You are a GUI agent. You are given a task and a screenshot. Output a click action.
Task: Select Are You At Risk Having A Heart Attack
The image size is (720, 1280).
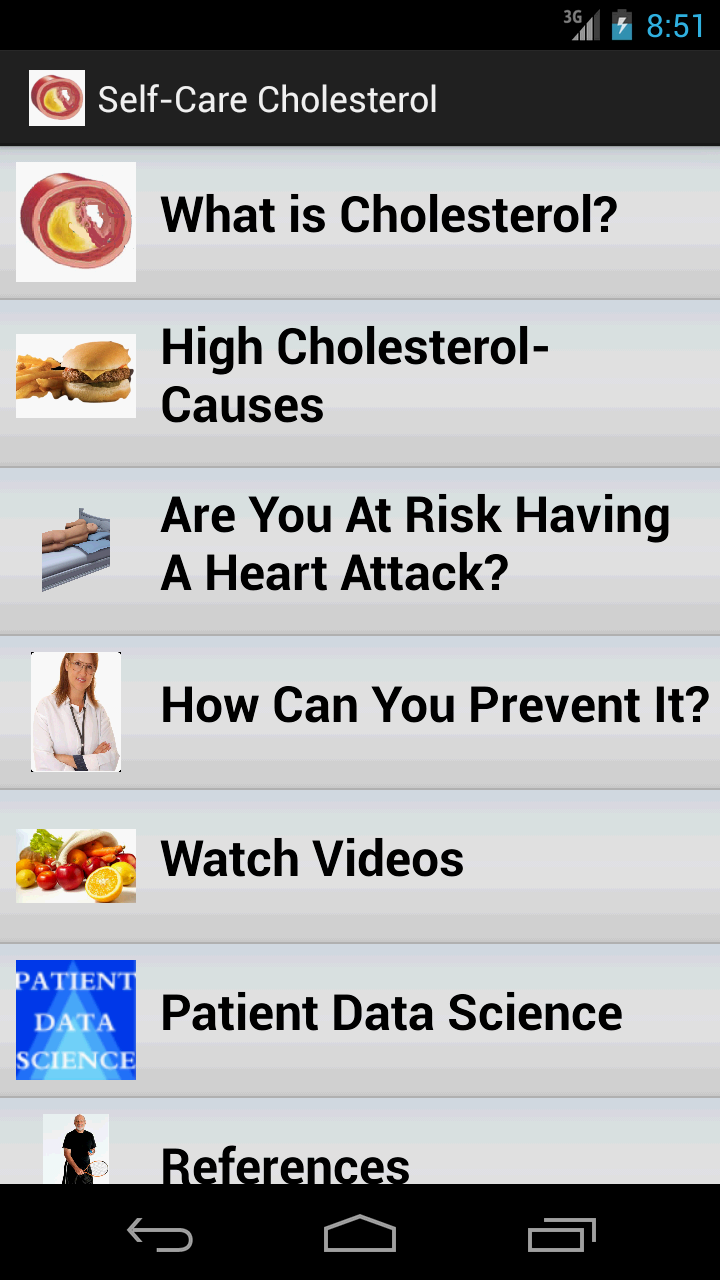coord(414,543)
